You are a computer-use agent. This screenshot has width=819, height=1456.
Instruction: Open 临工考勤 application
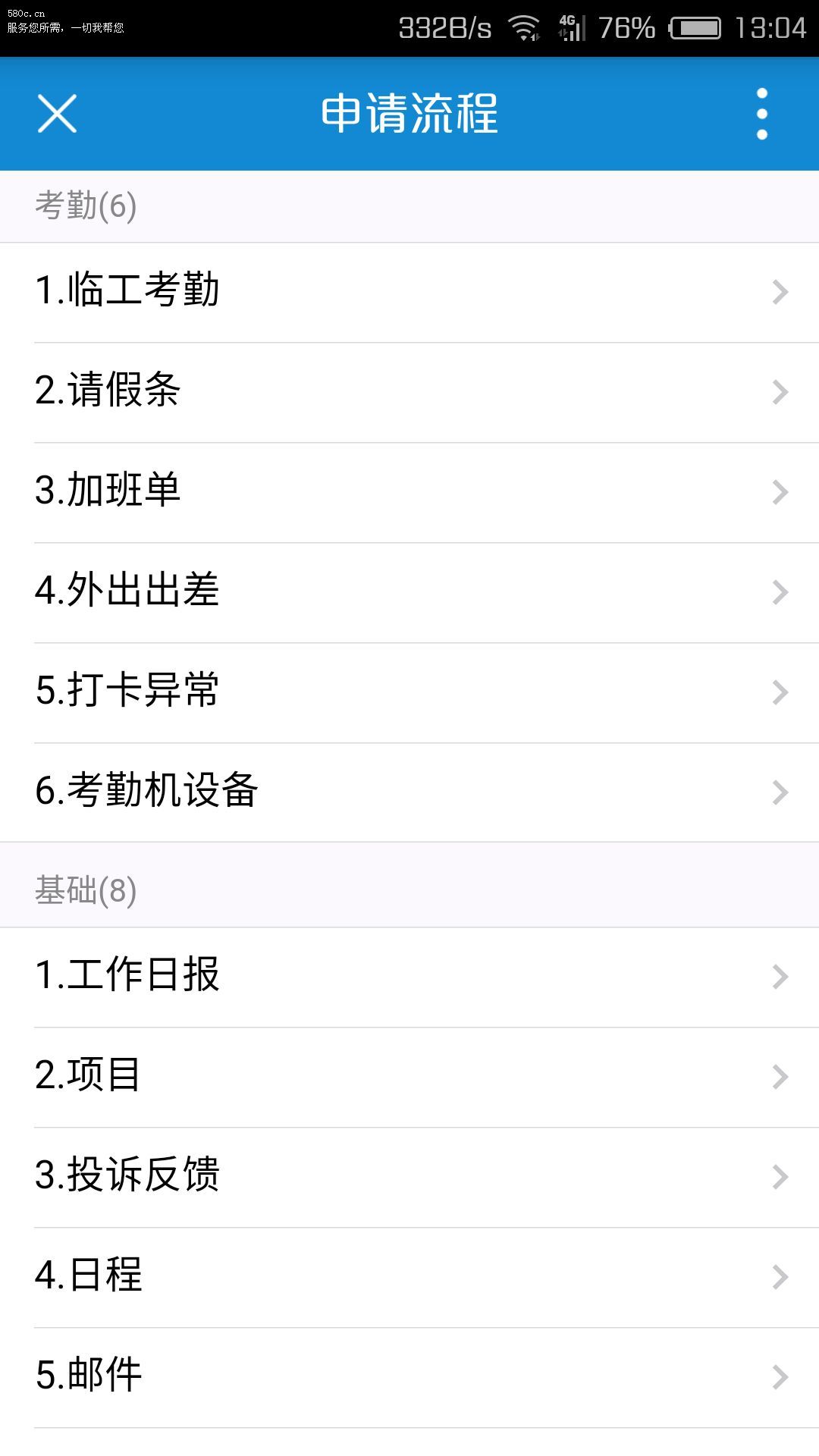click(409, 292)
